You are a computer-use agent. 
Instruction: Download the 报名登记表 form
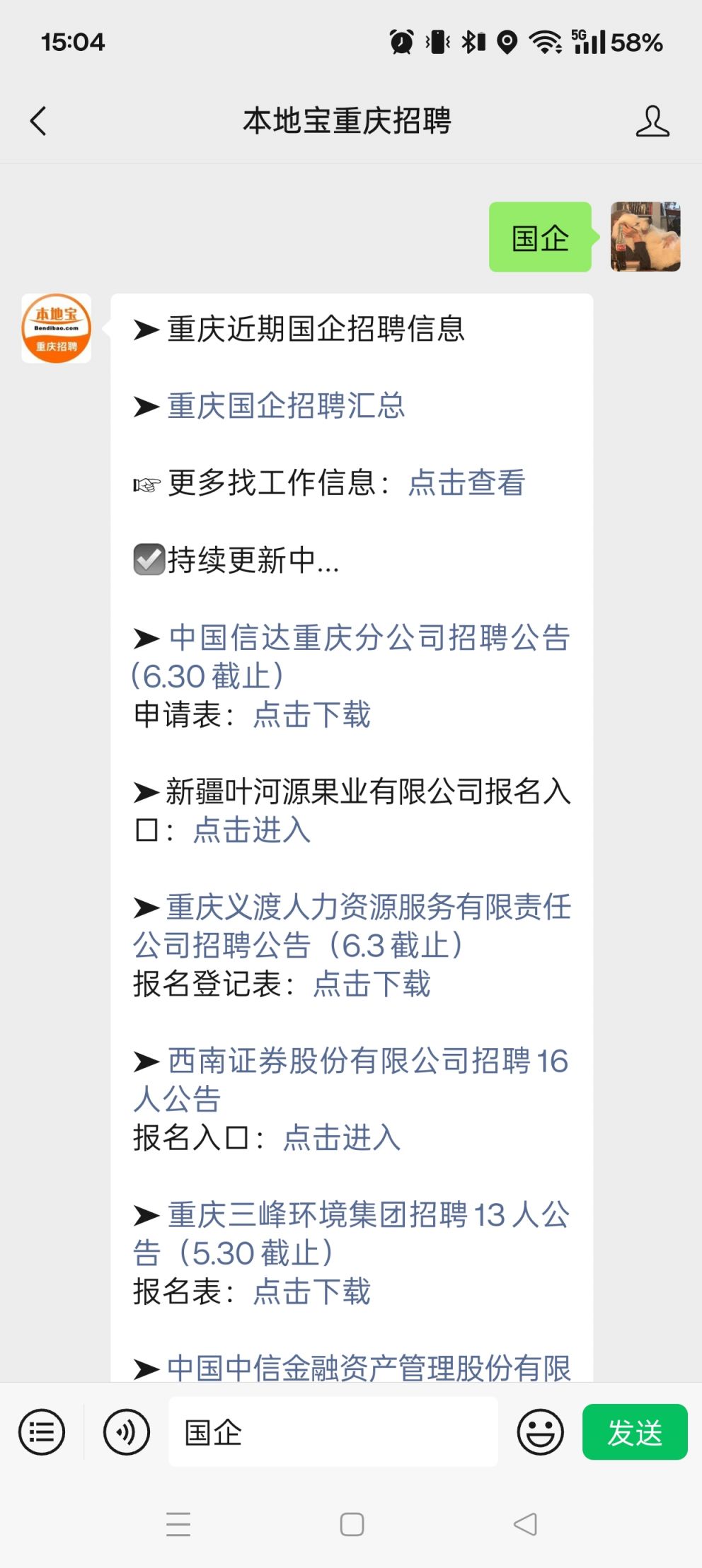(x=372, y=984)
